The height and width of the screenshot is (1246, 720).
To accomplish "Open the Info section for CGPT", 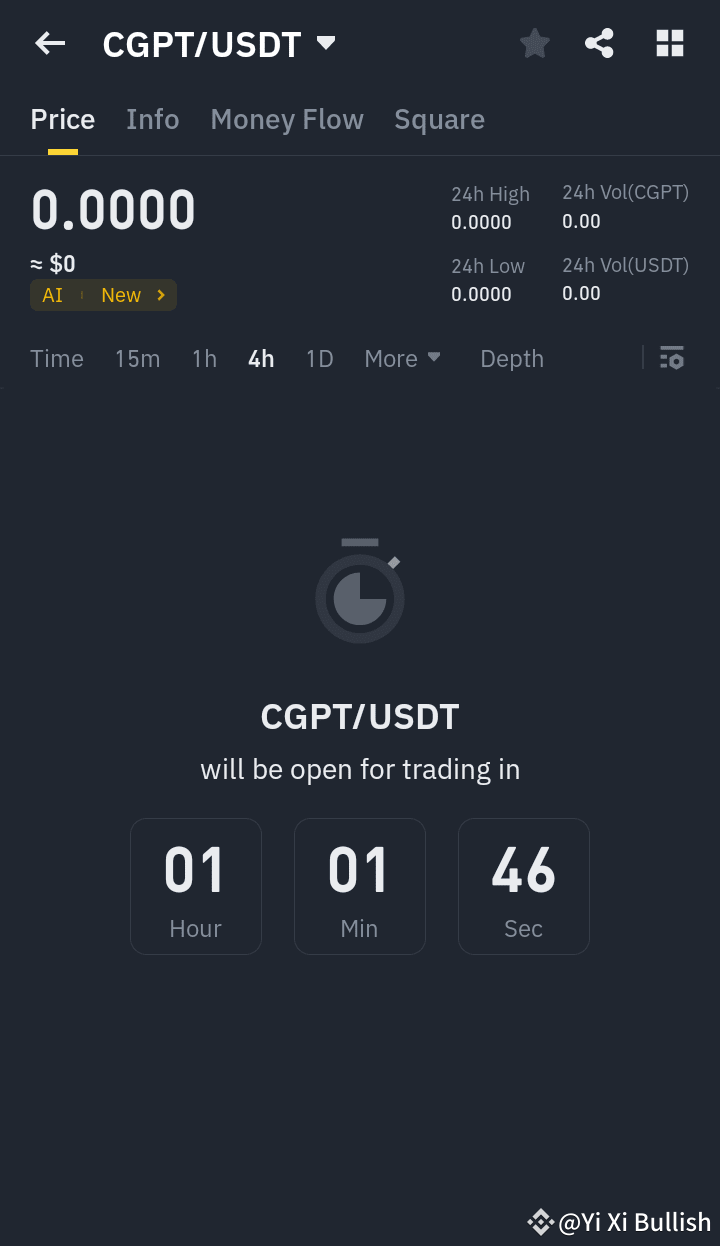I will 152,119.
